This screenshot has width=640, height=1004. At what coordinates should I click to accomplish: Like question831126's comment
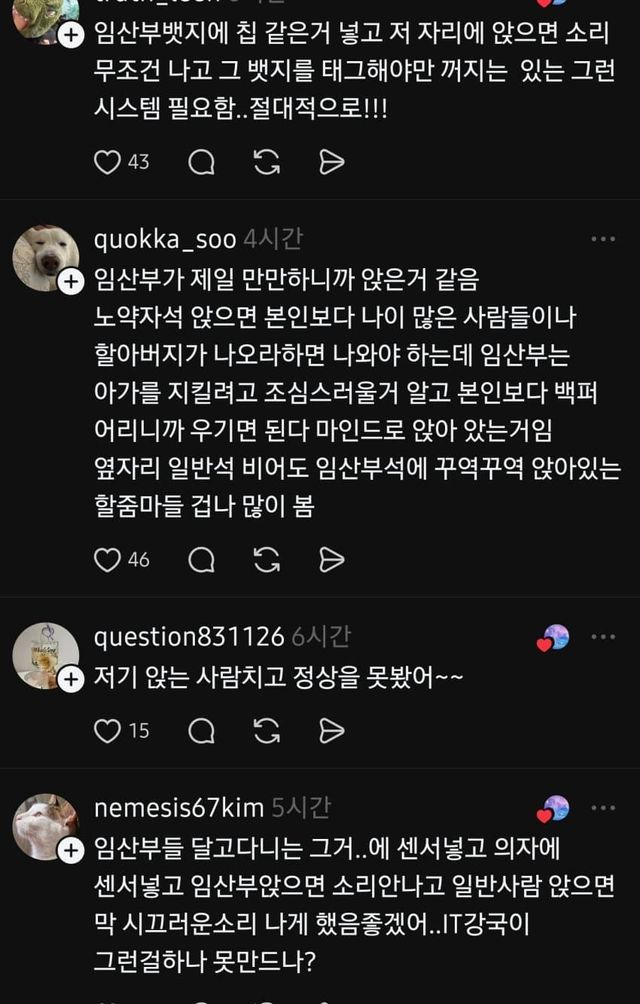click(x=107, y=731)
